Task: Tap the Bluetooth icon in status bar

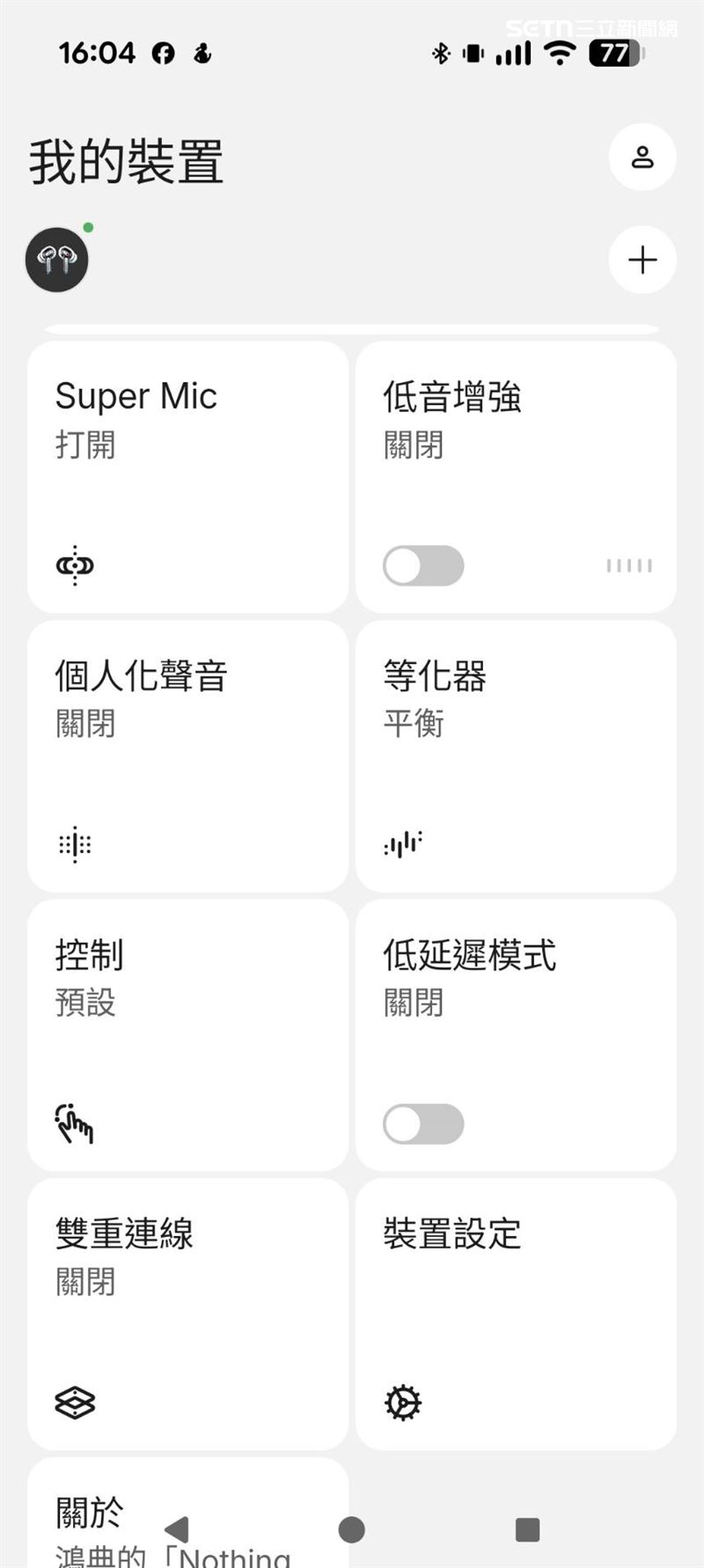Action: (442, 53)
